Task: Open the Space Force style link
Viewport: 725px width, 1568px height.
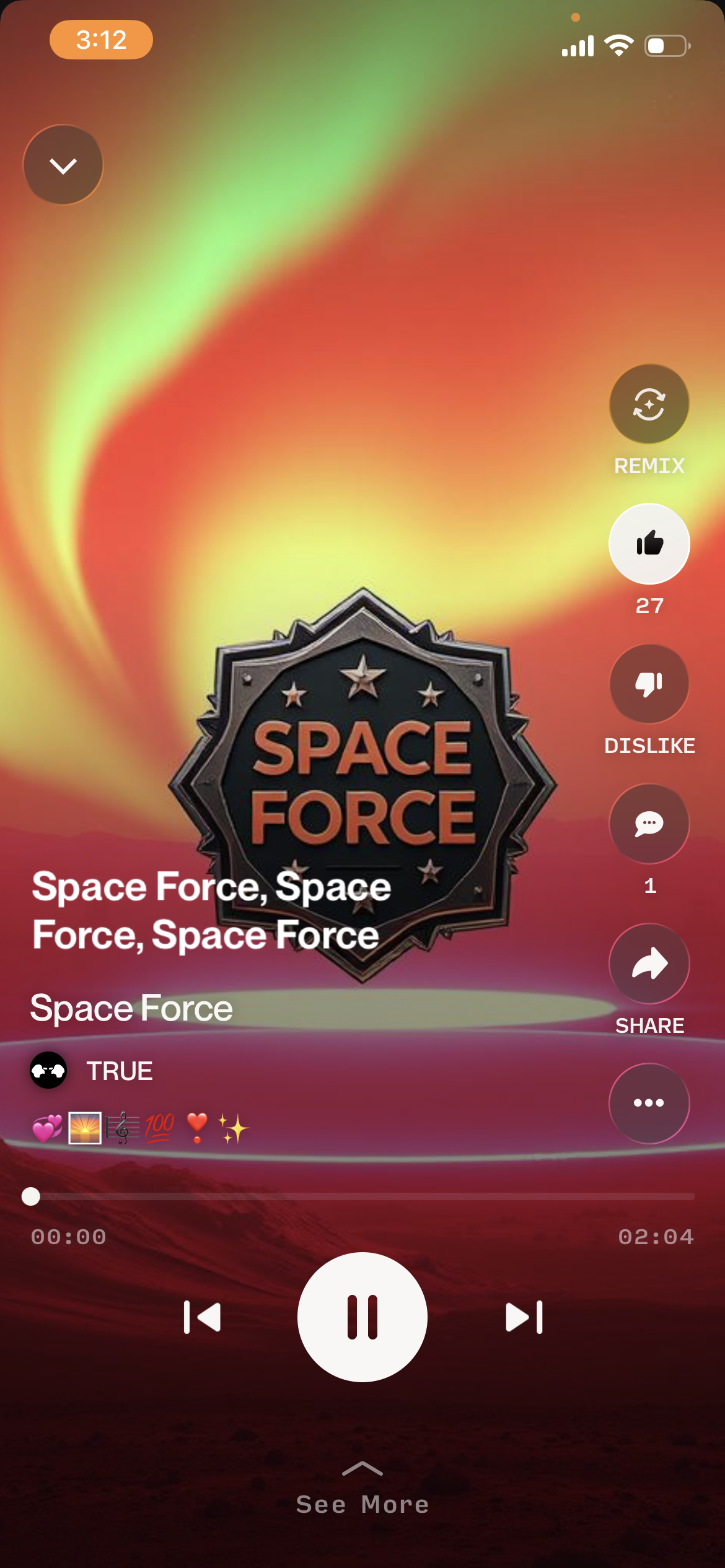Action: [132, 1007]
